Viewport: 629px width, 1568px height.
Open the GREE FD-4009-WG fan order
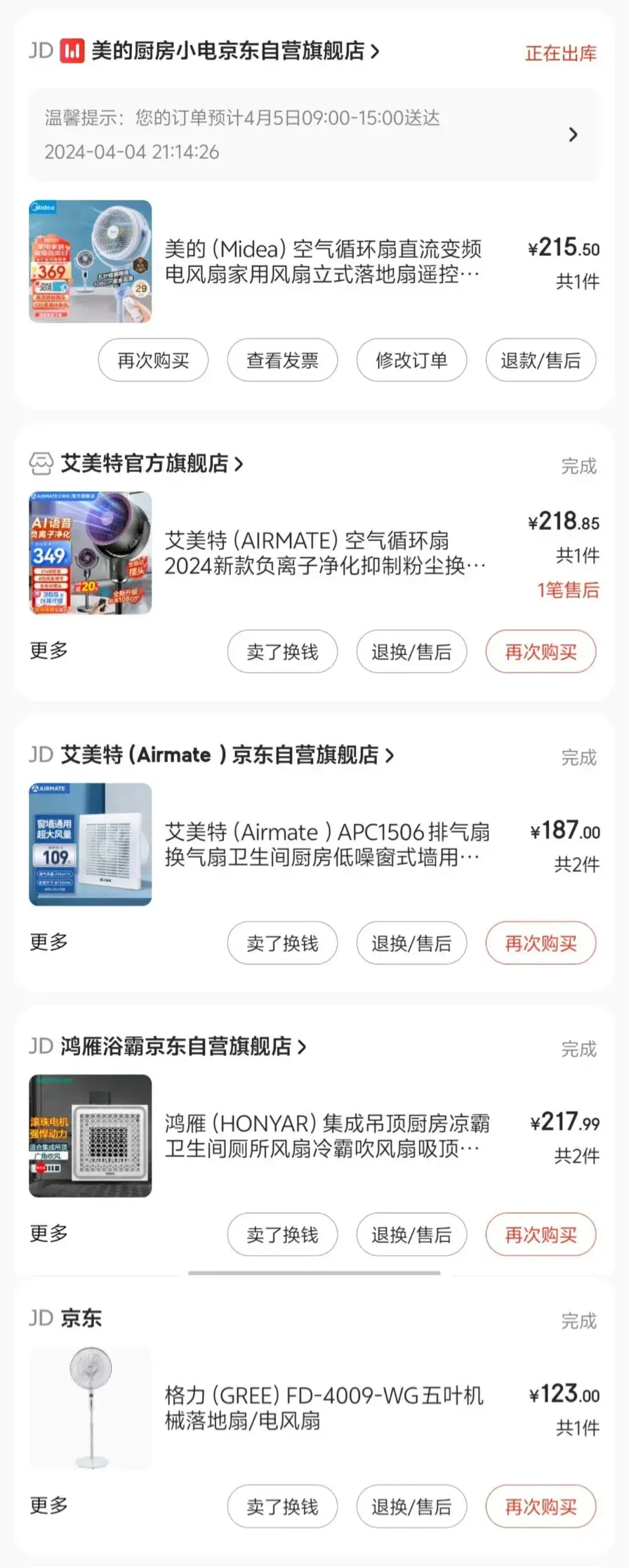pyautogui.click(x=324, y=1408)
